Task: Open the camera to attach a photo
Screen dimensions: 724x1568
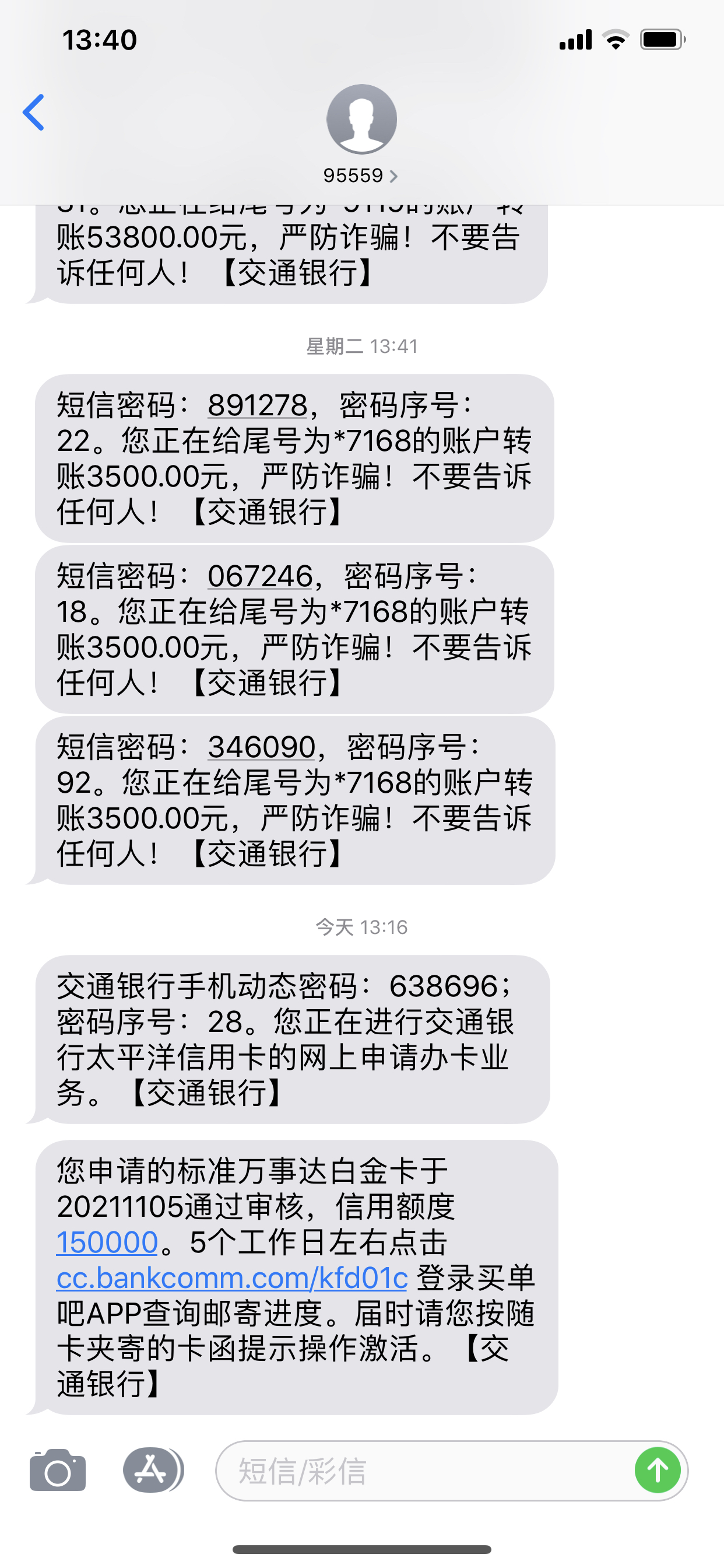Action: point(58,1470)
